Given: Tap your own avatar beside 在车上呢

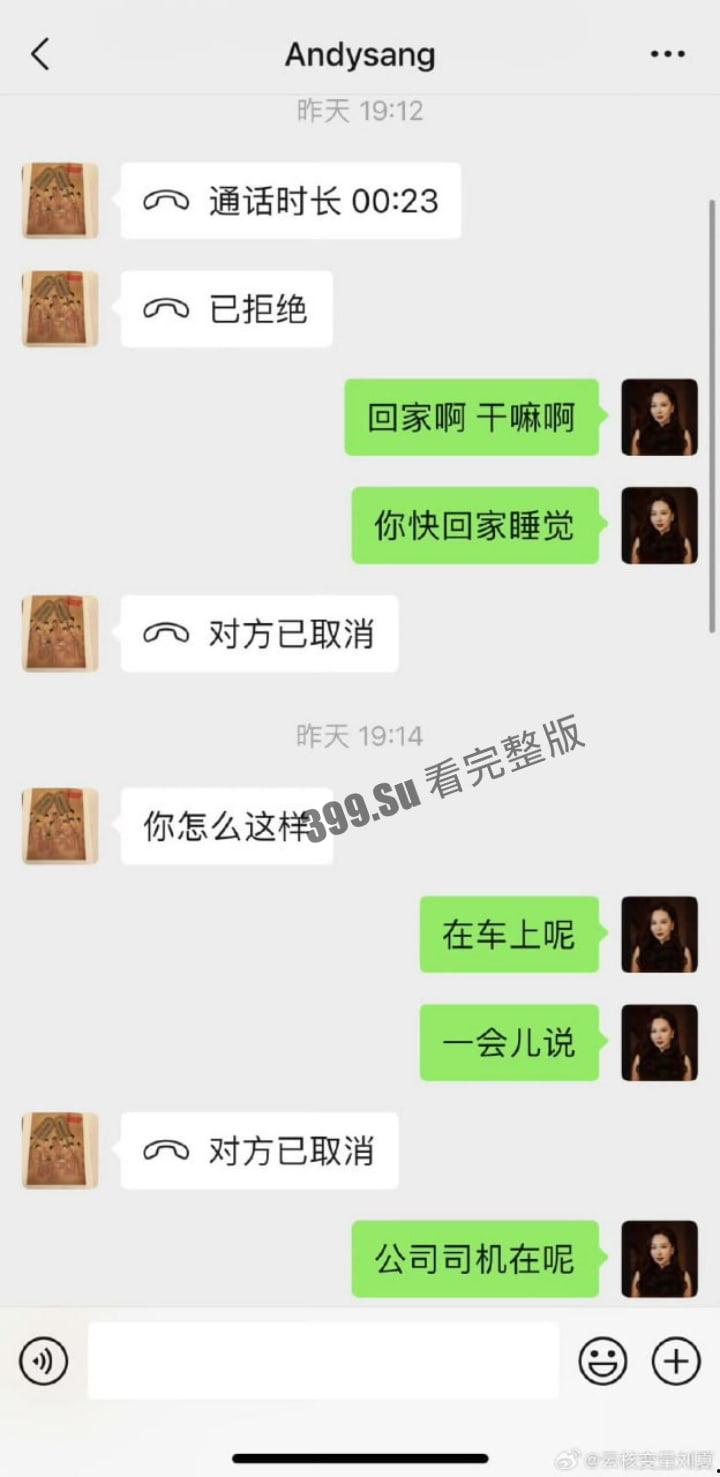Looking at the screenshot, I should pyautogui.click(x=660, y=934).
